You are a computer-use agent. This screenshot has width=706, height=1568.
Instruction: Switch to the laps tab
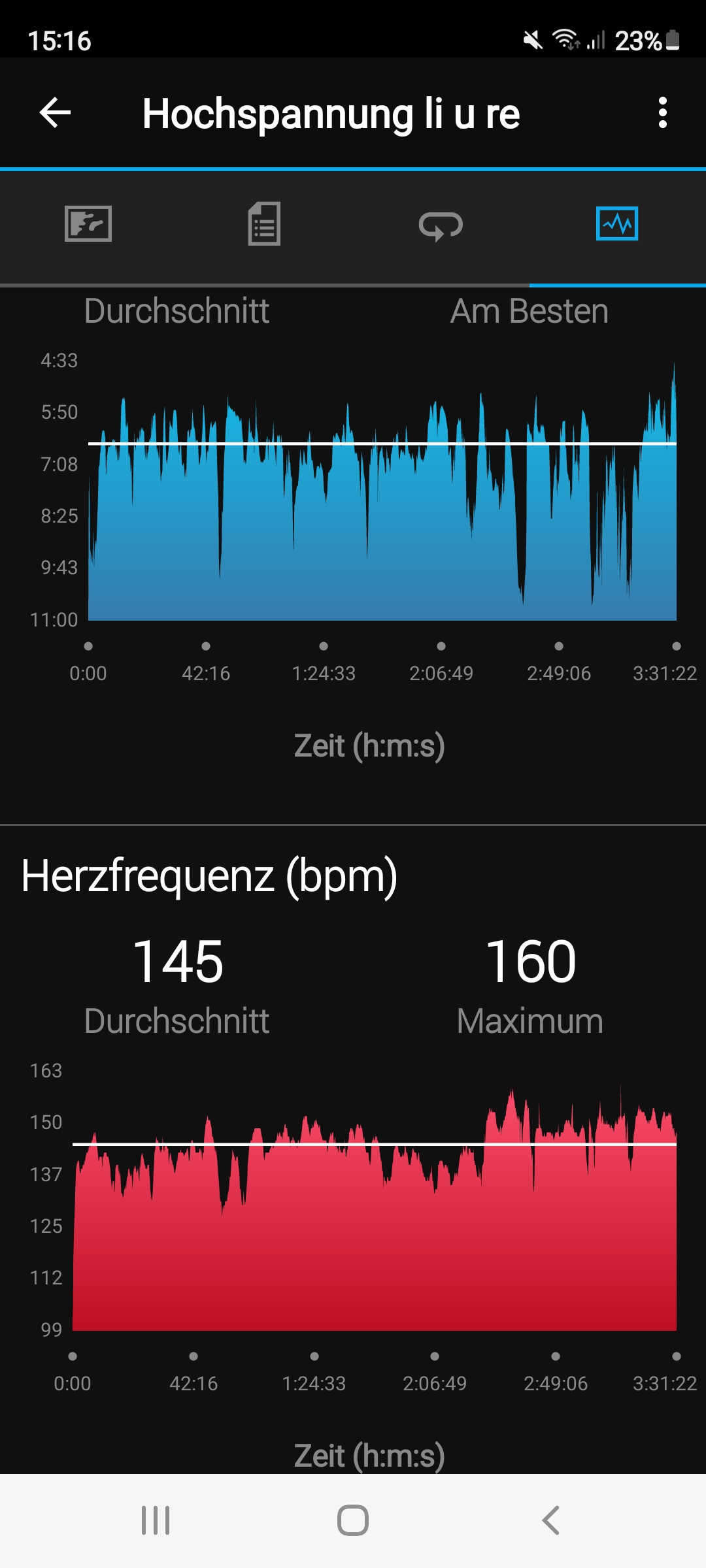tap(441, 225)
